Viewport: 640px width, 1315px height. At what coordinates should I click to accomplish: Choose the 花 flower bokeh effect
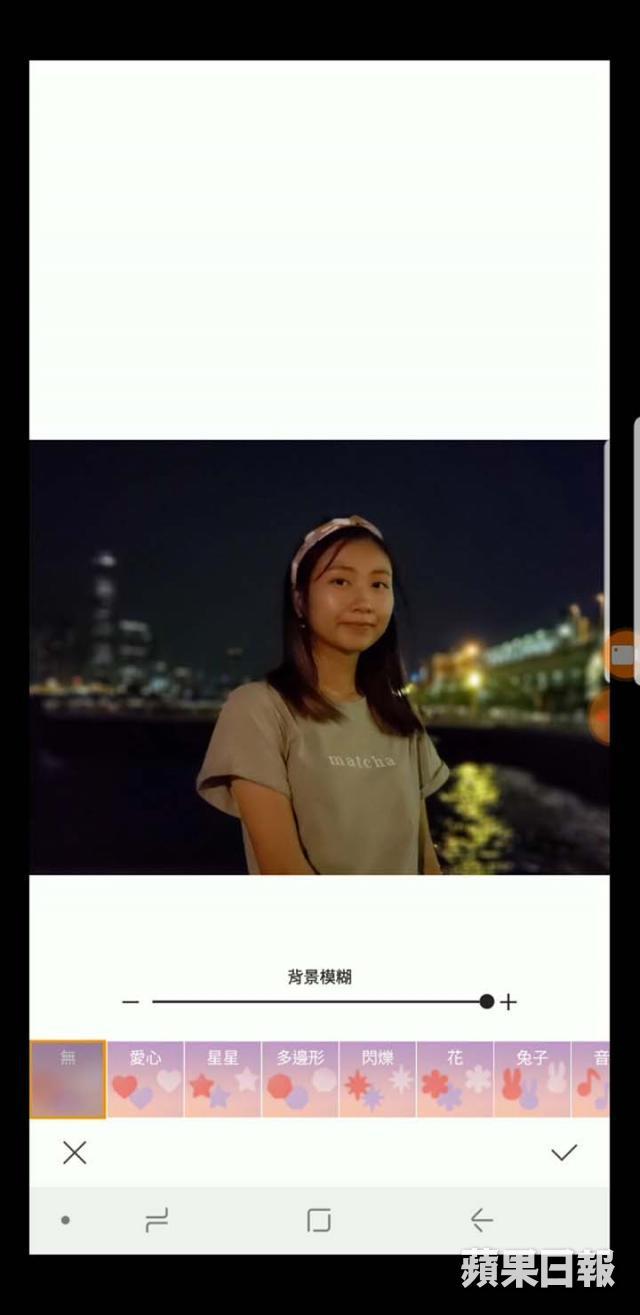coord(455,1079)
